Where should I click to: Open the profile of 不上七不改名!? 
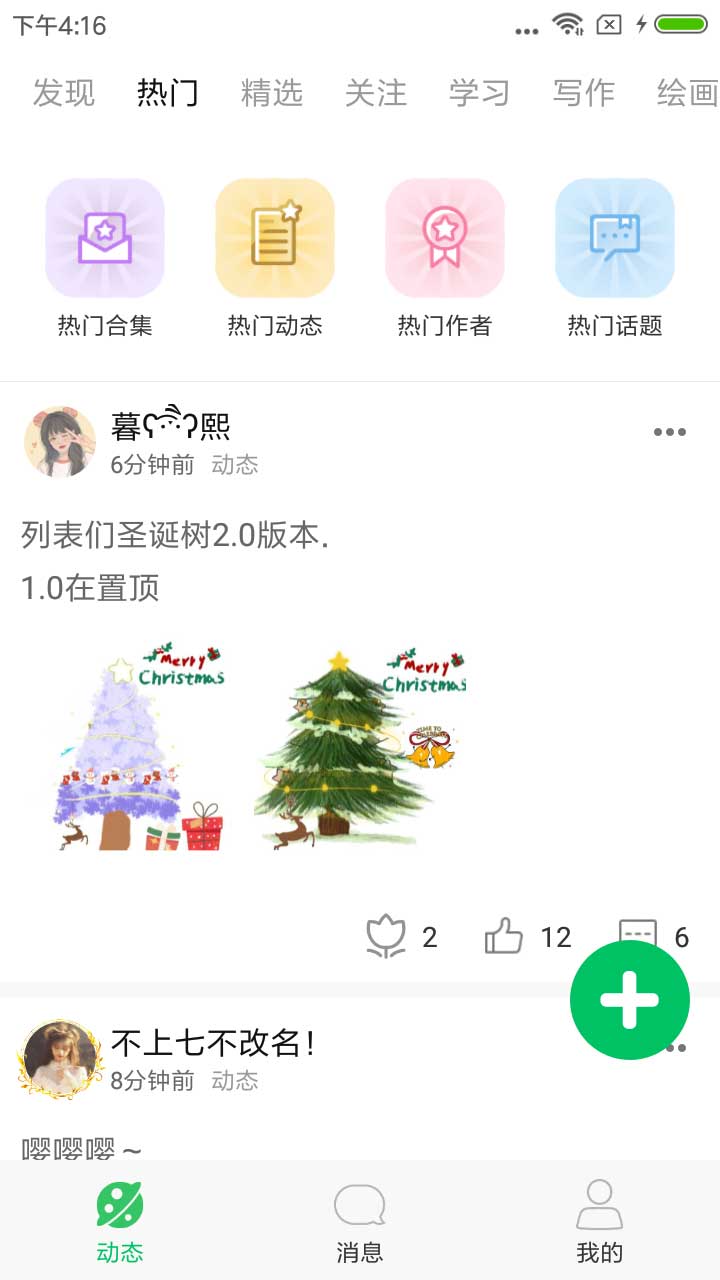pyautogui.click(x=60, y=1058)
